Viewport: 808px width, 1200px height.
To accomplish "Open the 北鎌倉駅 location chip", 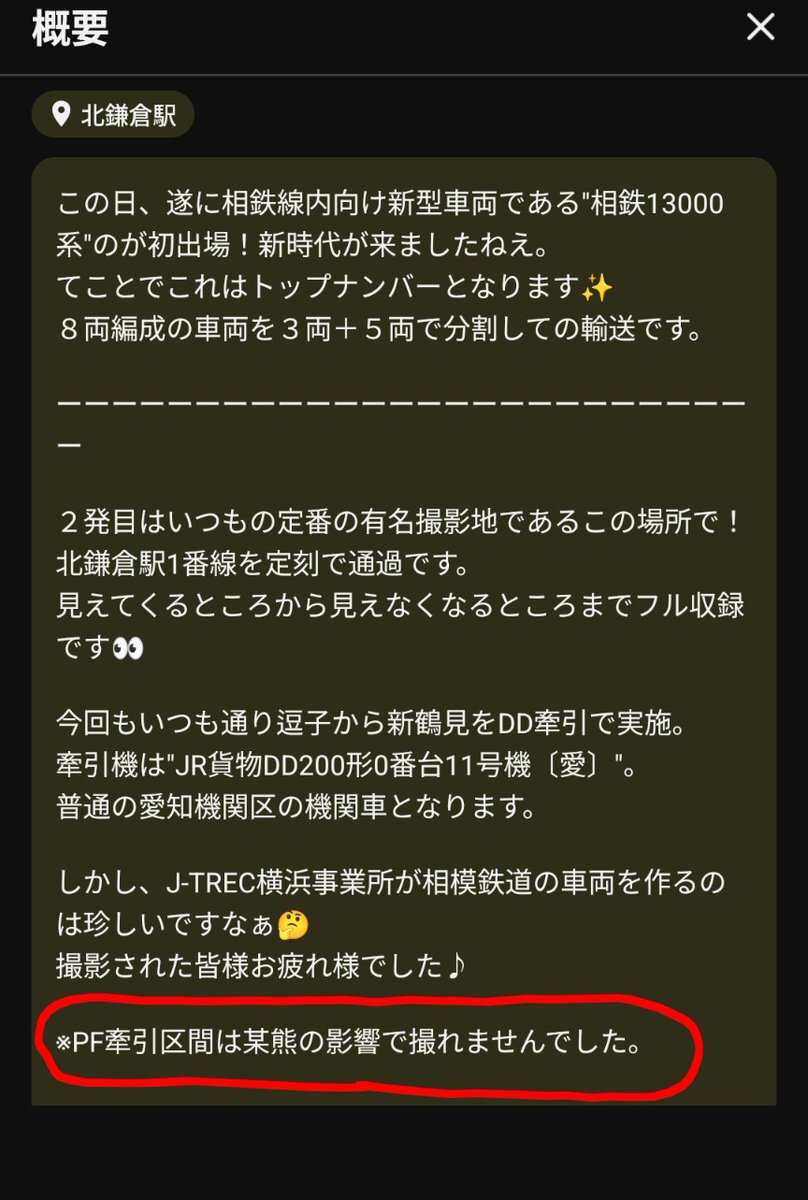I will [113, 116].
